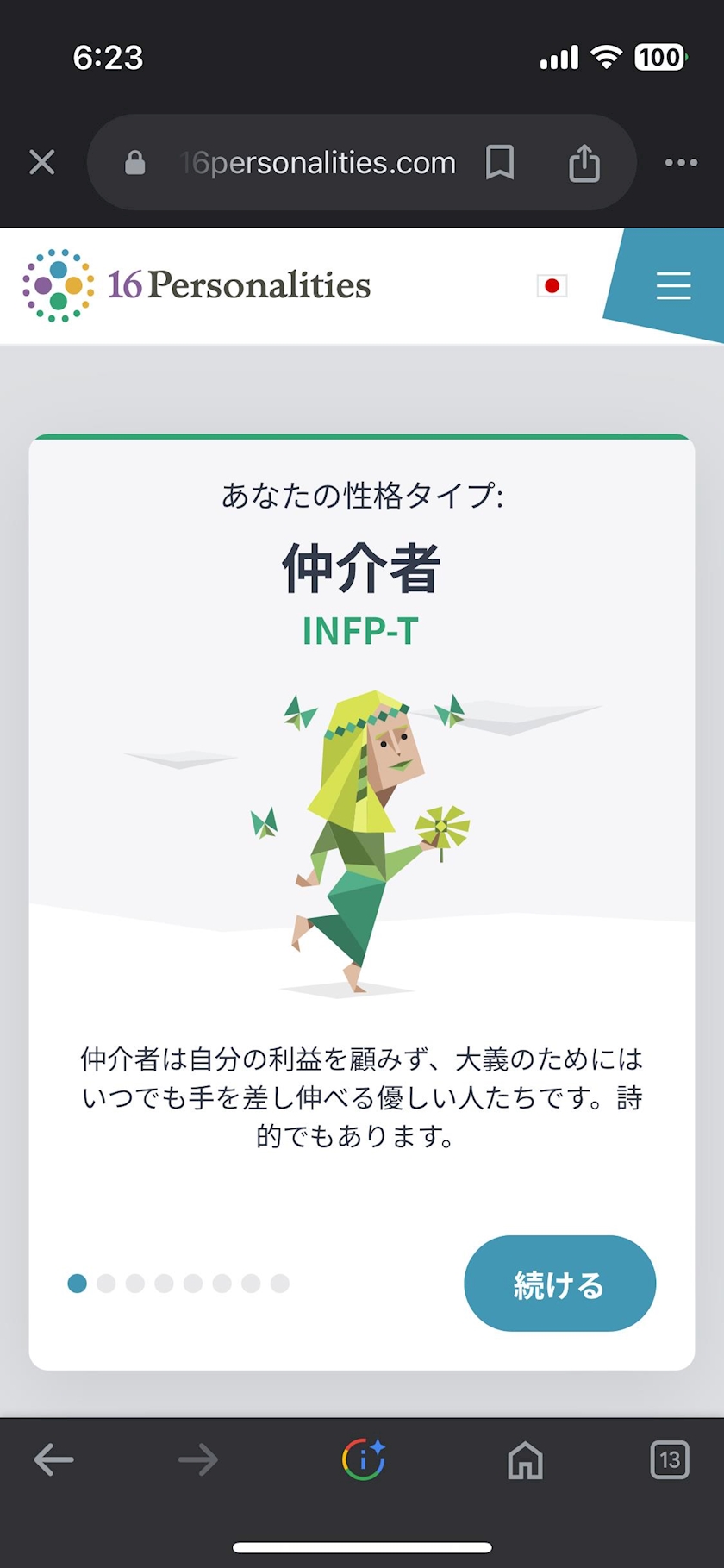Jump to the second page indicator dot

[x=106, y=1284]
